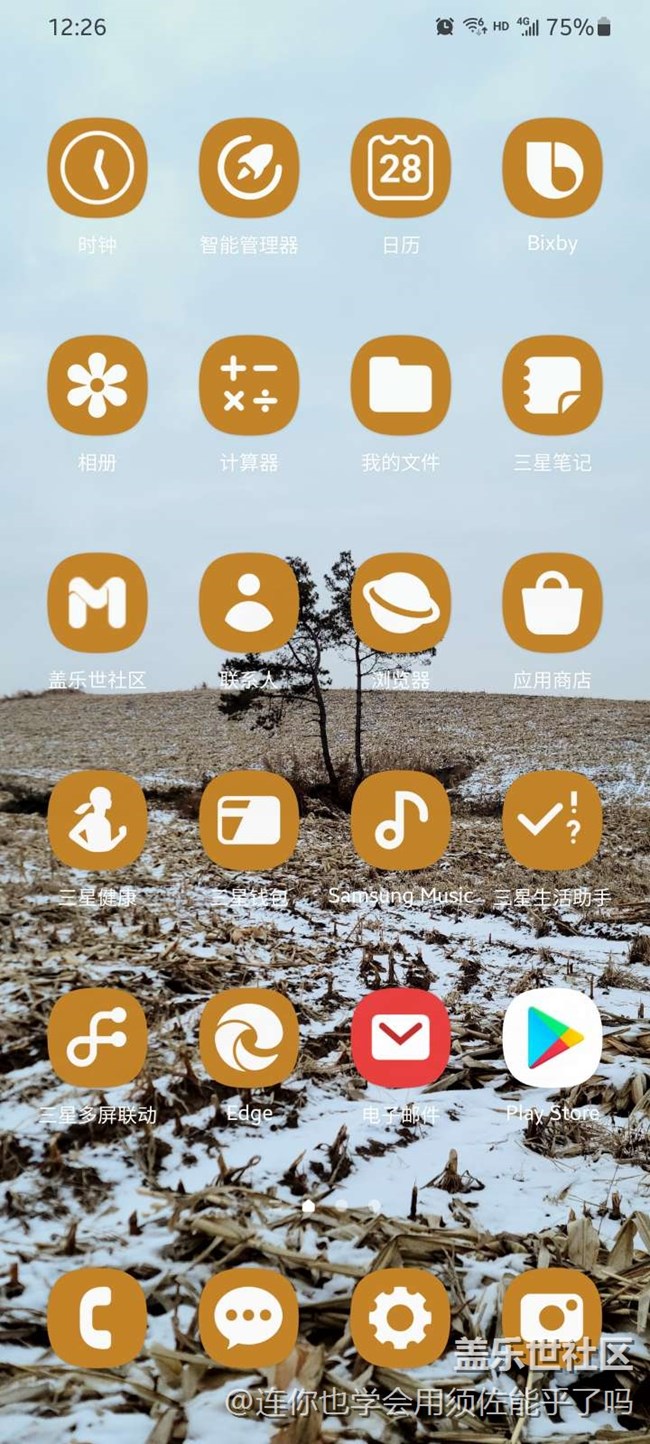The image size is (650, 1444).
Task: Launch 智能管理器 device manager
Action: tap(249, 168)
